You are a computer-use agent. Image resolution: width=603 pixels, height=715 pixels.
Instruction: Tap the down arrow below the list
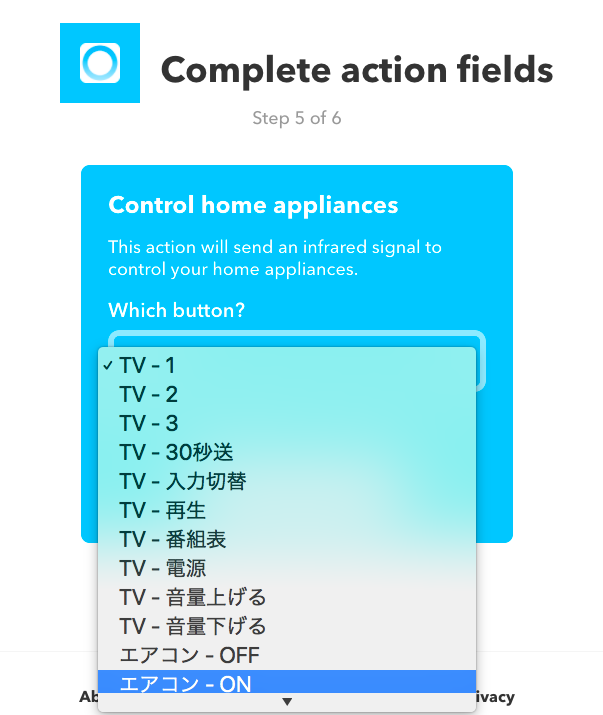tap(287, 703)
